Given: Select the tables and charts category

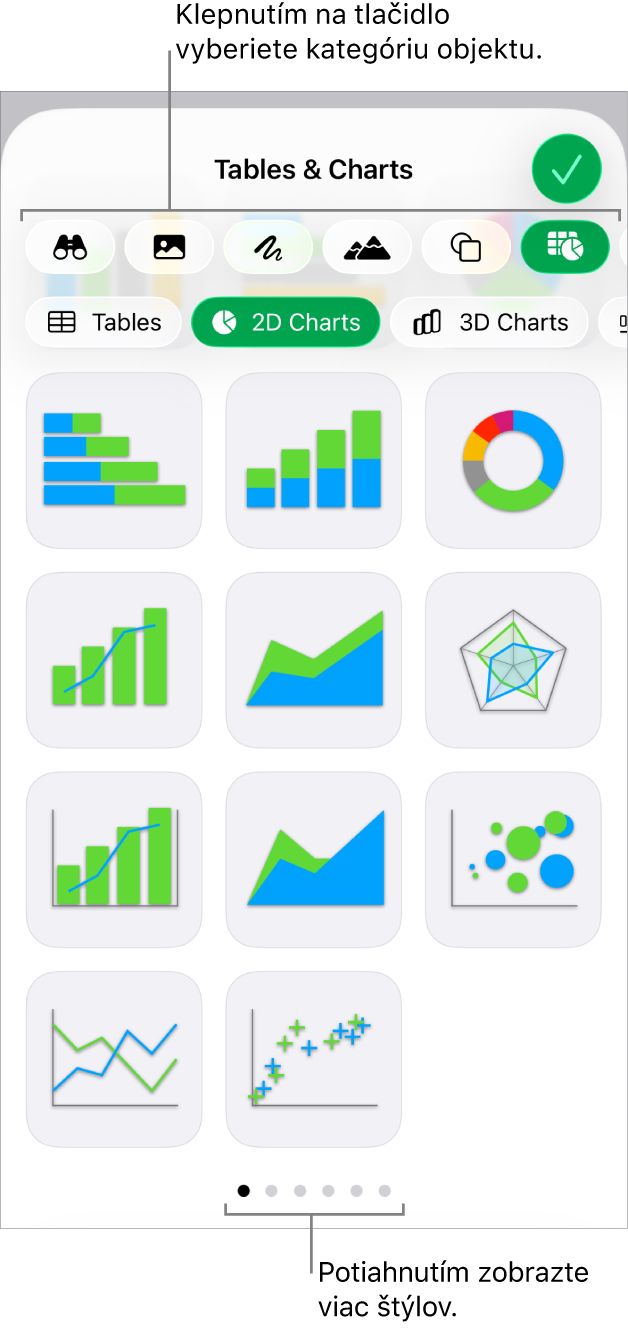Looking at the screenshot, I should 565,247.
